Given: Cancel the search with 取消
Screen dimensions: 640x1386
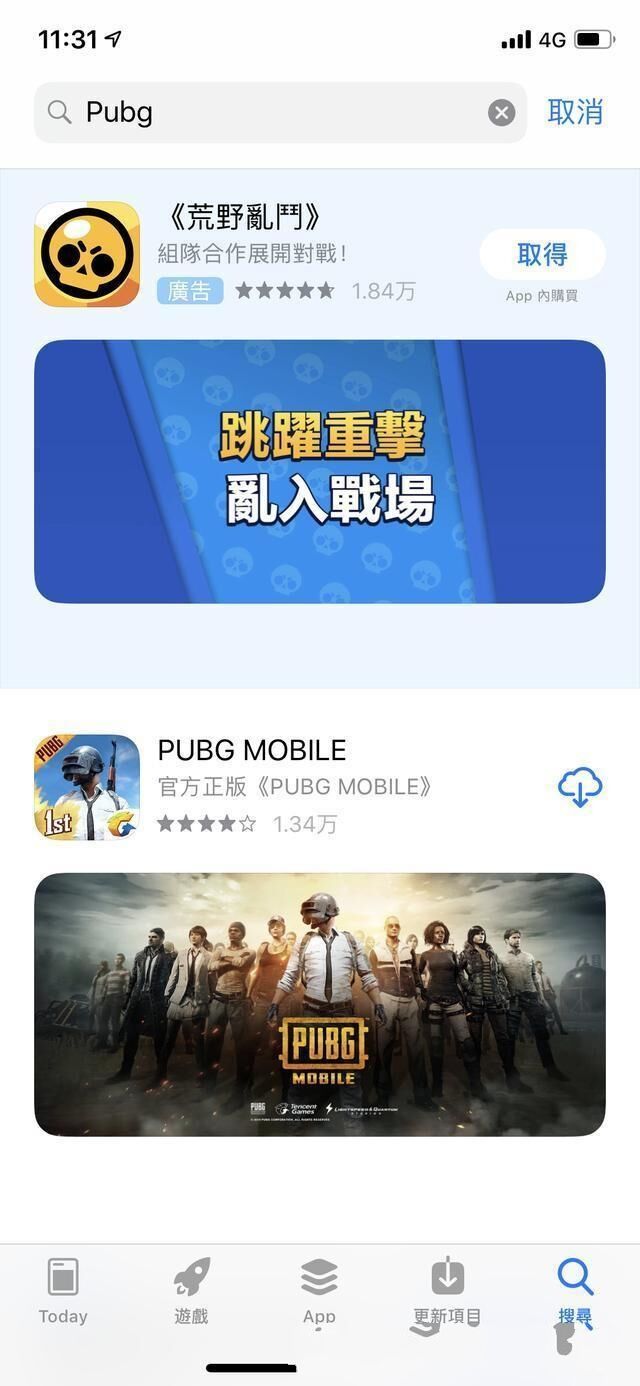Looking at the screenshot, I should [575, 112].
